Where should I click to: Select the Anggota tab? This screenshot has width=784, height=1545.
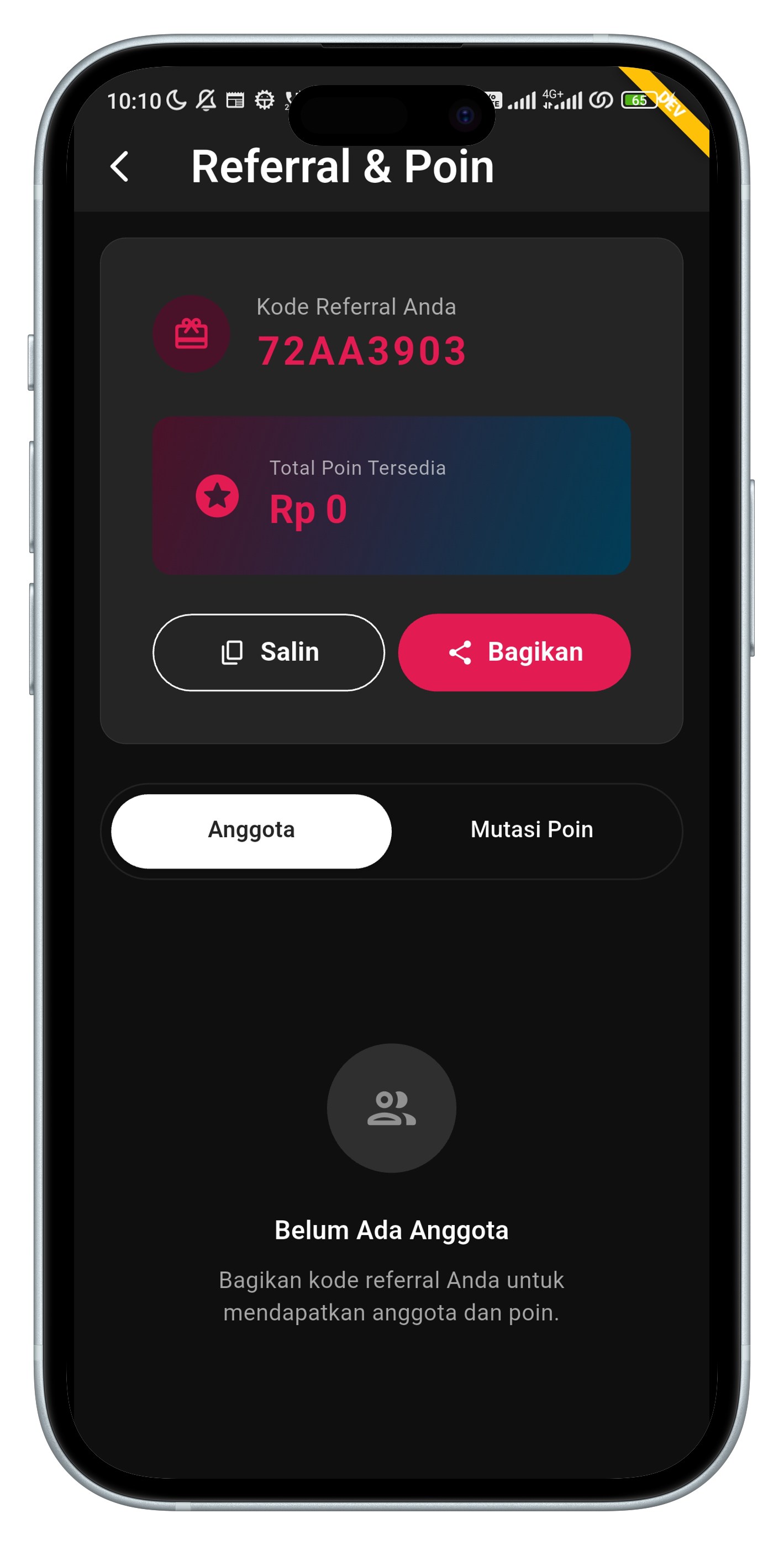point(251,831)
